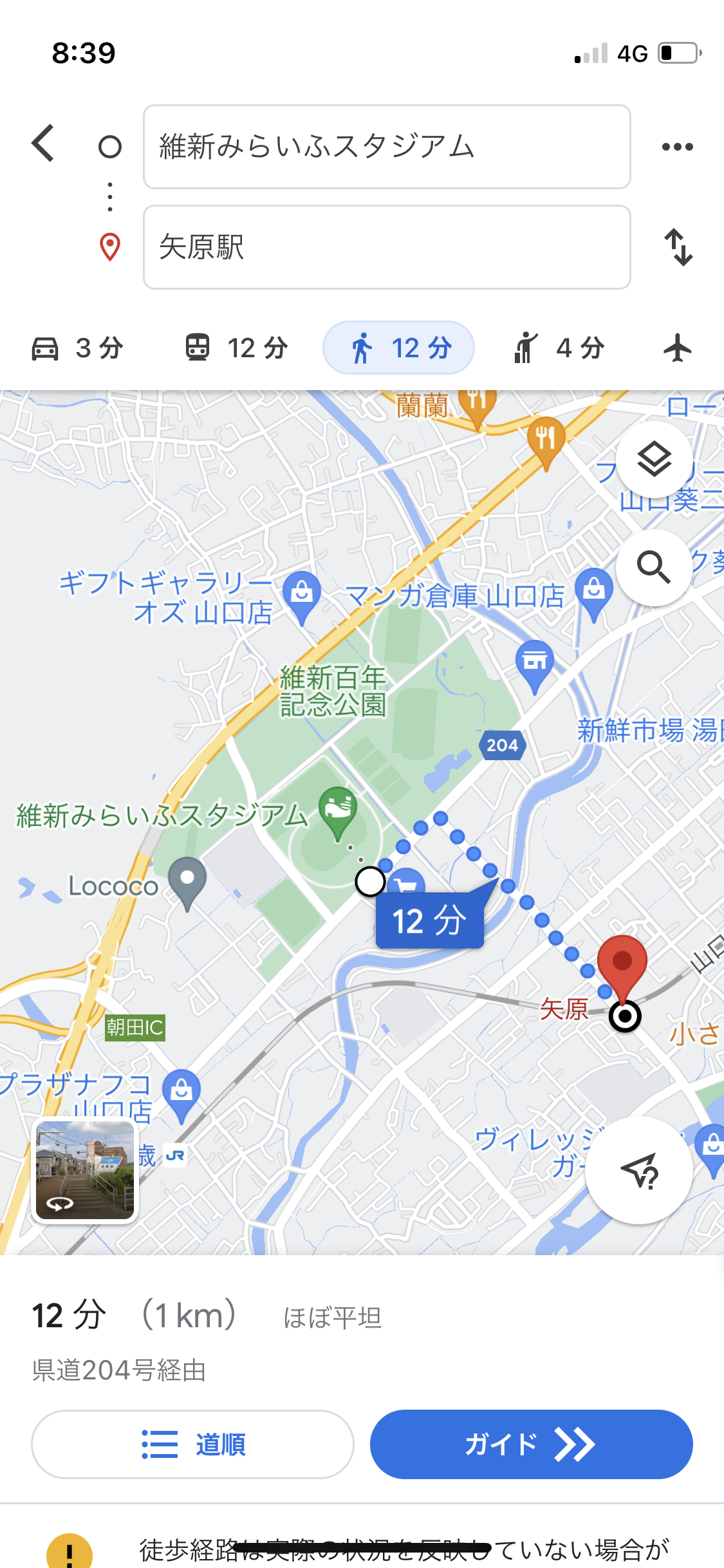Edit the destination 矢原駅 field
Screen dimensions: 724x1568
click(386, 247)
